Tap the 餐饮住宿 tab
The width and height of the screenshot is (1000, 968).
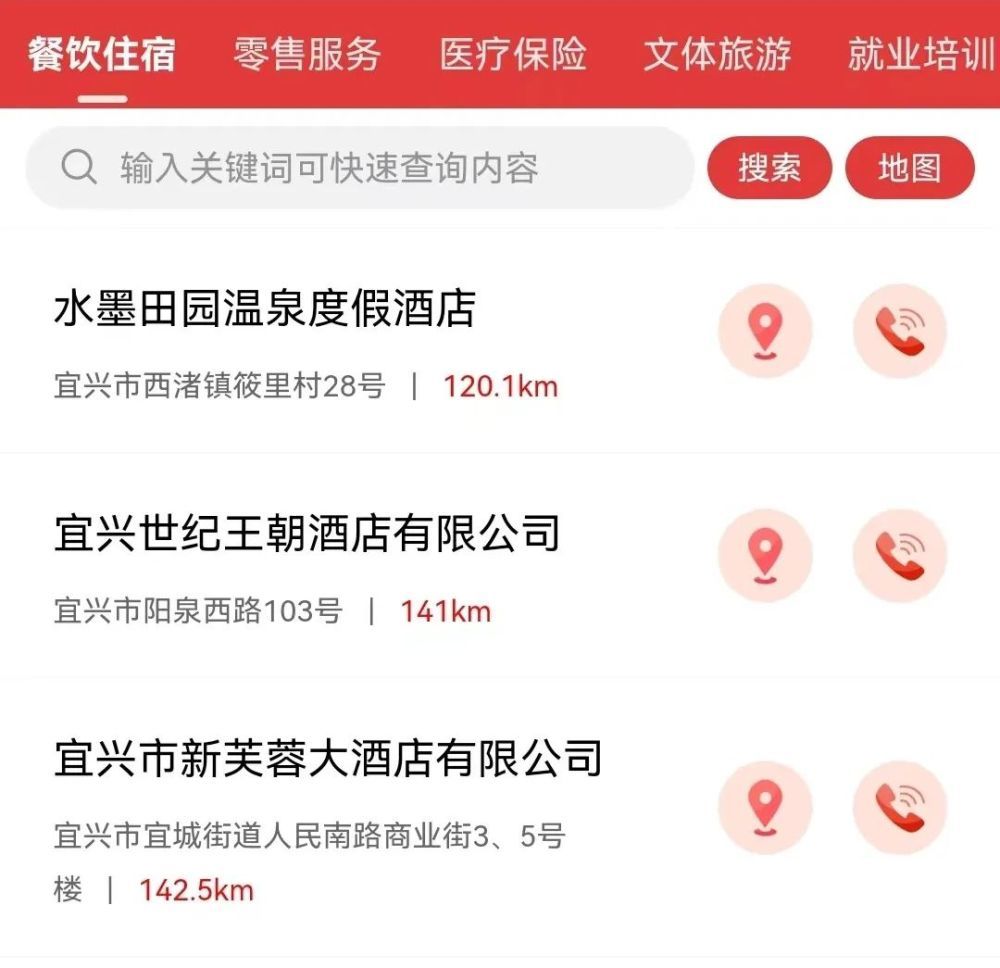(102, 54)
